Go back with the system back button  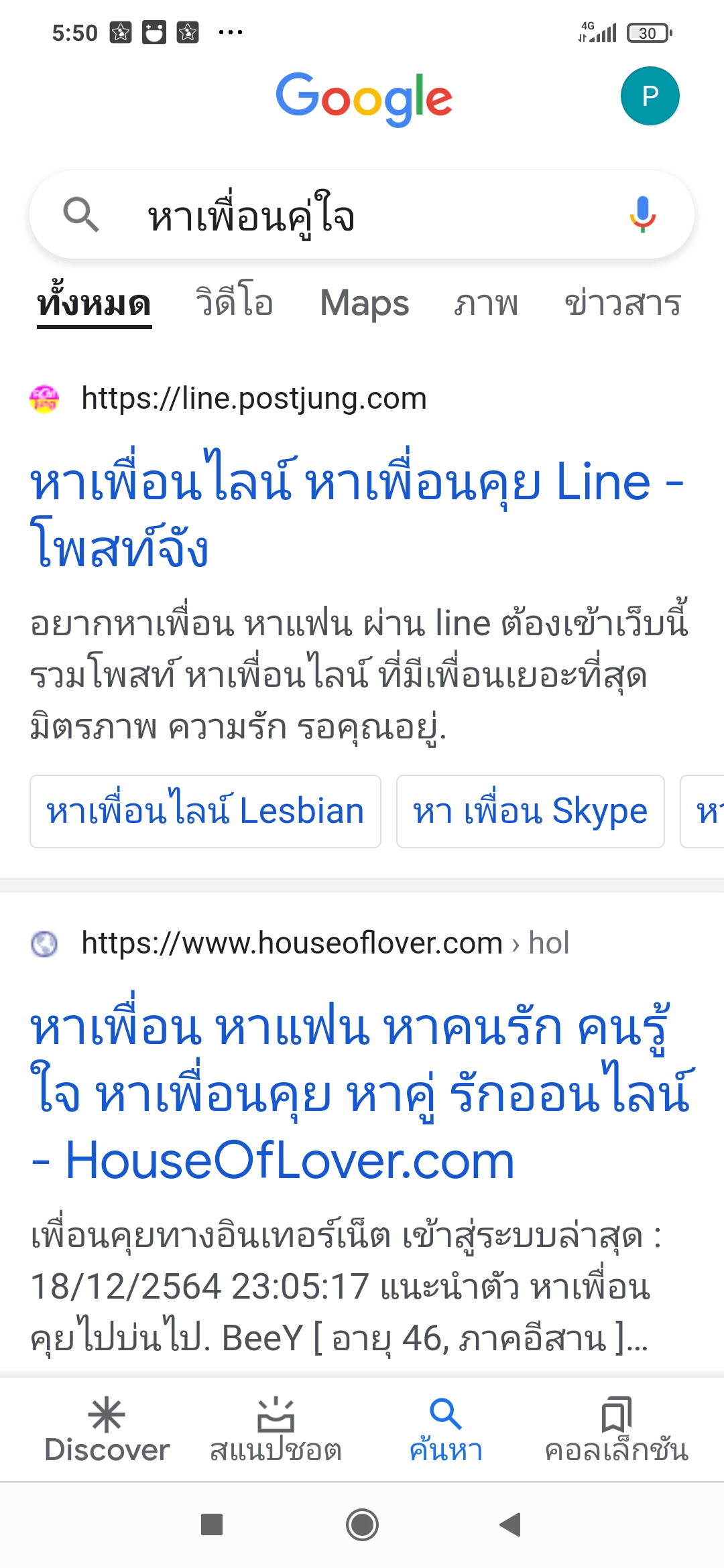[x=510, y=1524]
